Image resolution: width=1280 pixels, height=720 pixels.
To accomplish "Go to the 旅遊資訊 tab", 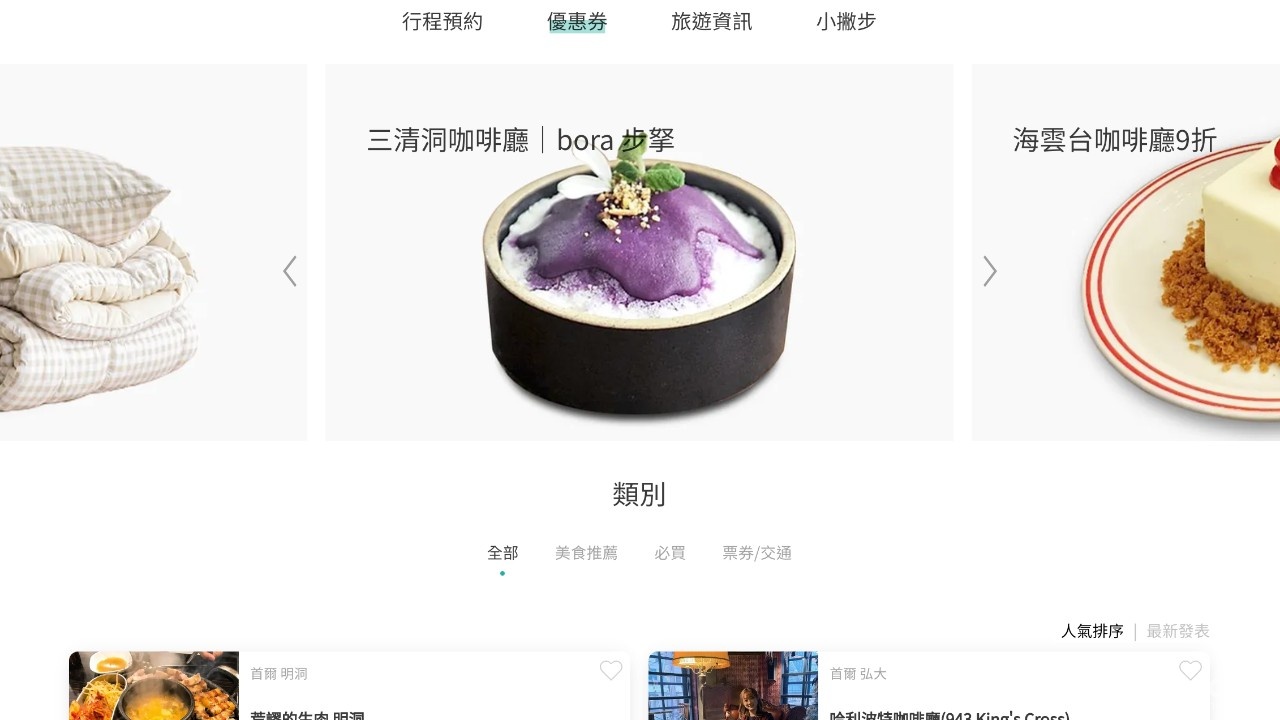I will 711,21.
